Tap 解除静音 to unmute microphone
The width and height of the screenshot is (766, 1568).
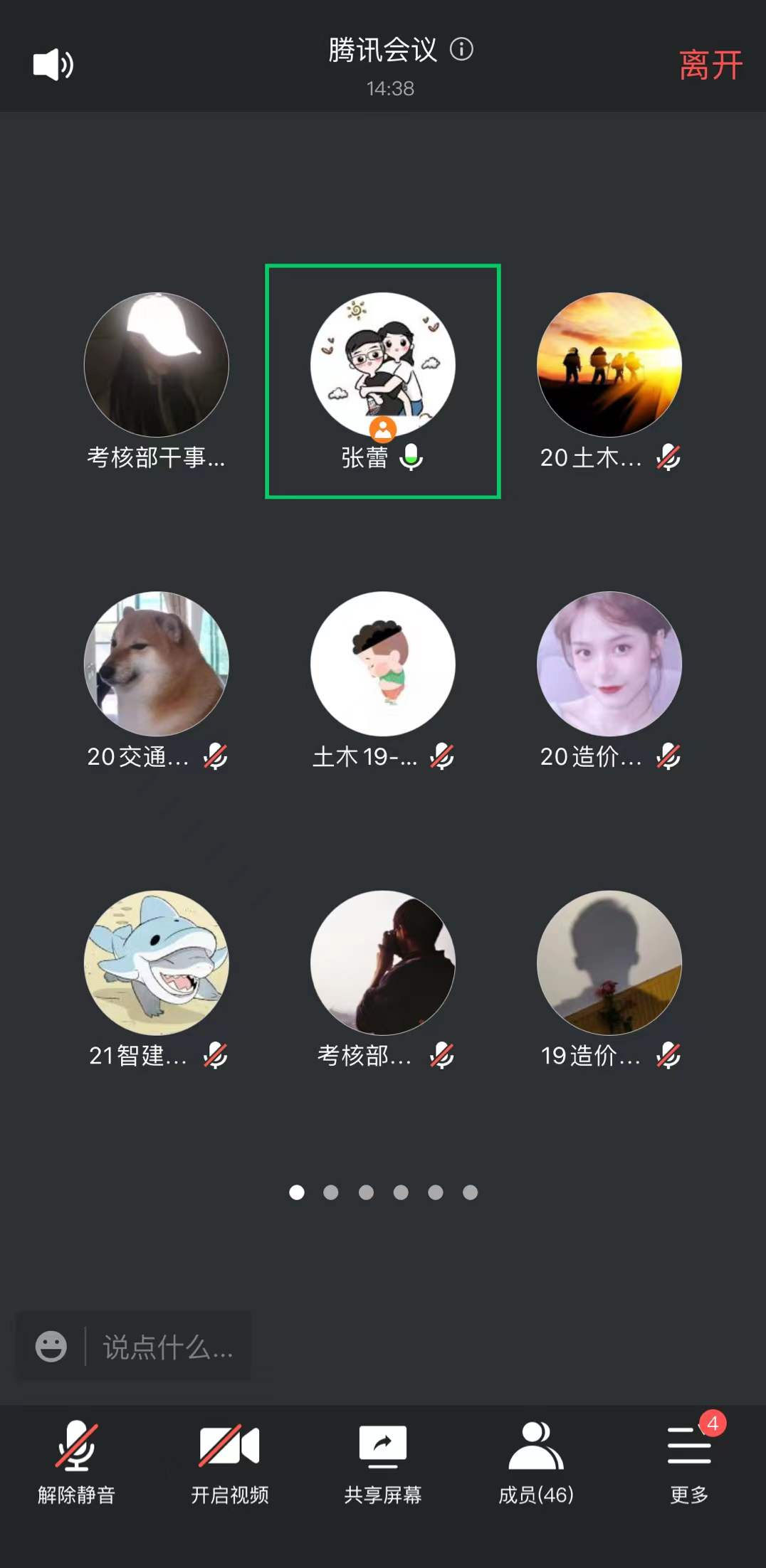point(76,1463)
